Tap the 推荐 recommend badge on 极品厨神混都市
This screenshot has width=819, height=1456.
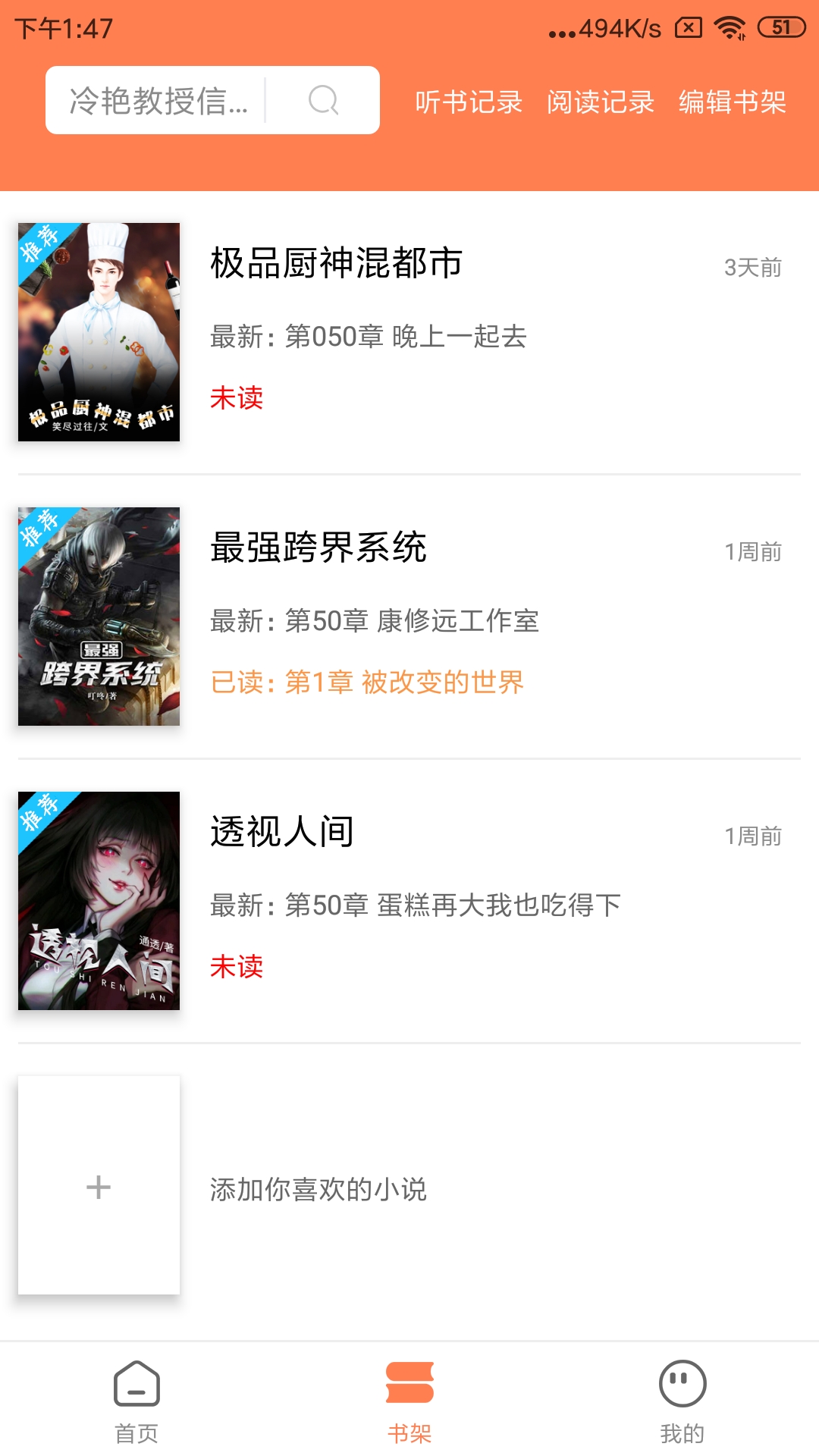(39, 245)
